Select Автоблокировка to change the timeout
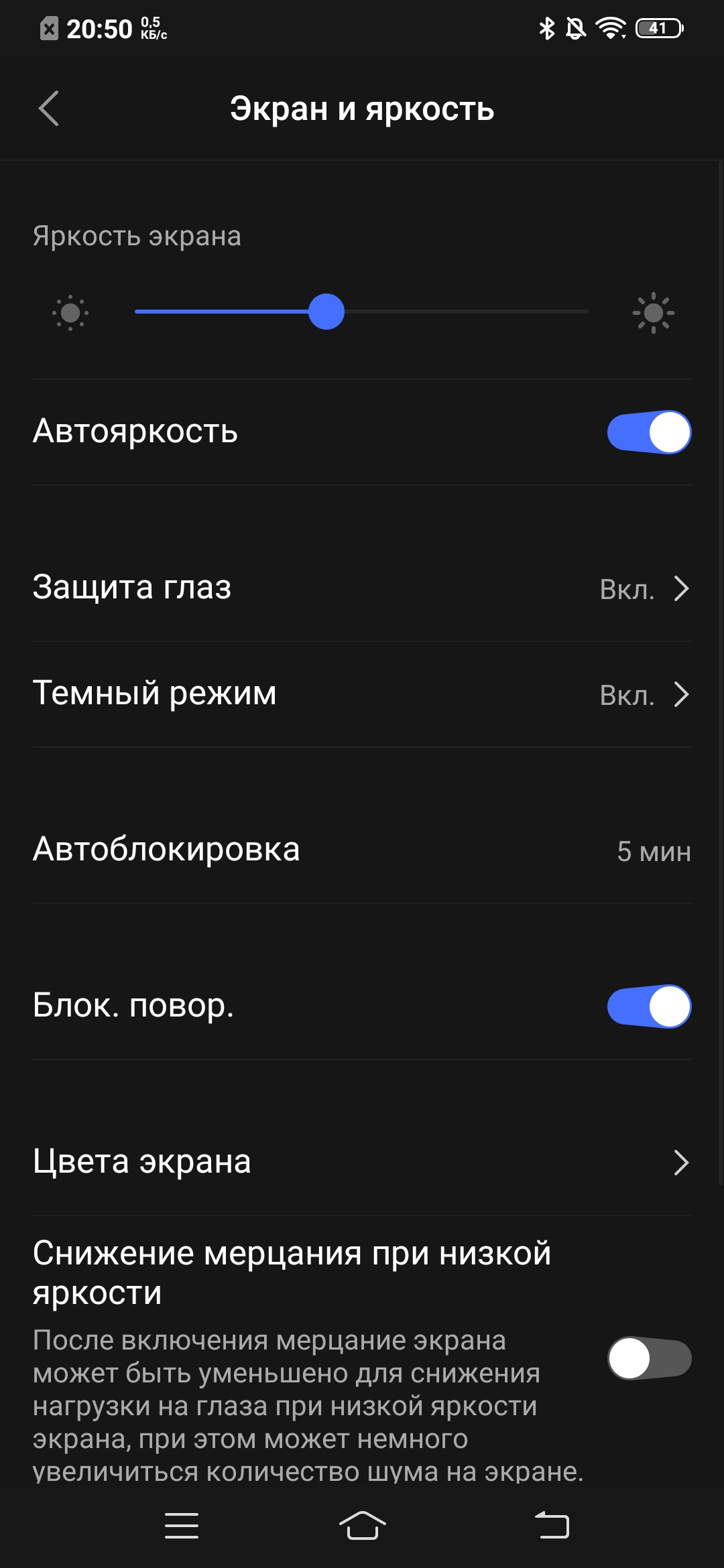Image resolution: width=724 pixels, height=1568 pixels. tap(362, 852)
